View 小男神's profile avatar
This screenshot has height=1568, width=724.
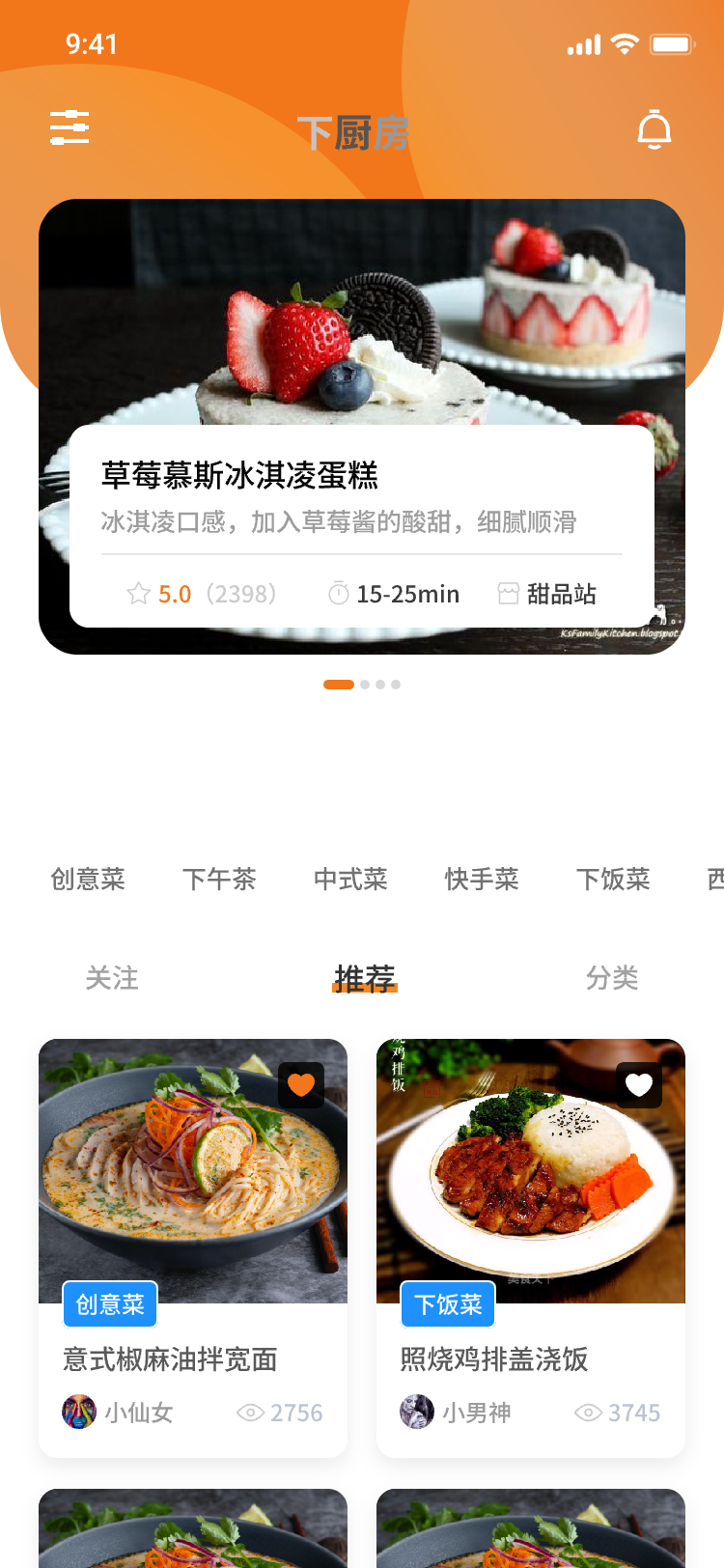tap(417, 1412)
